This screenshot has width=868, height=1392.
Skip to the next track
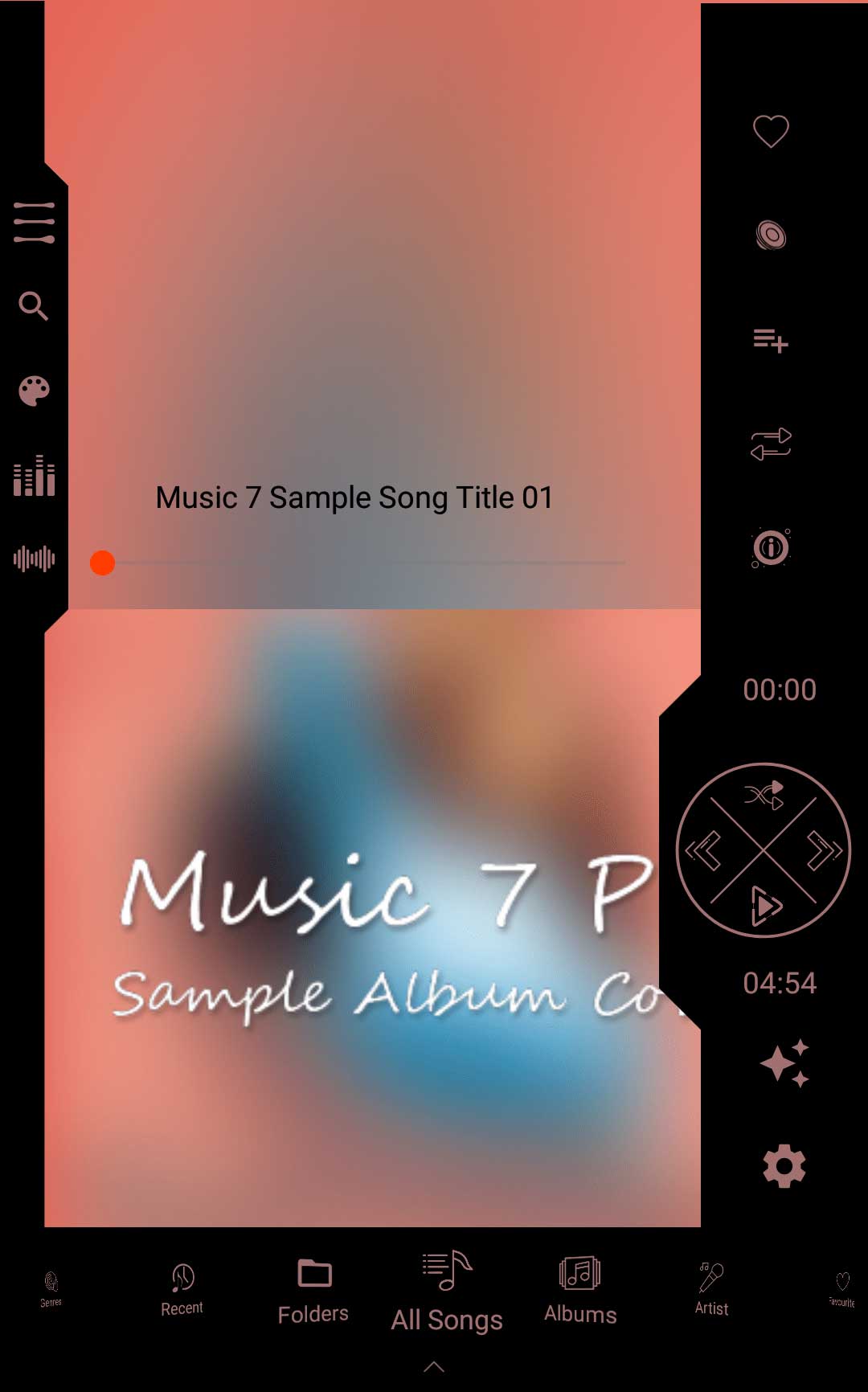pos(823,851)
